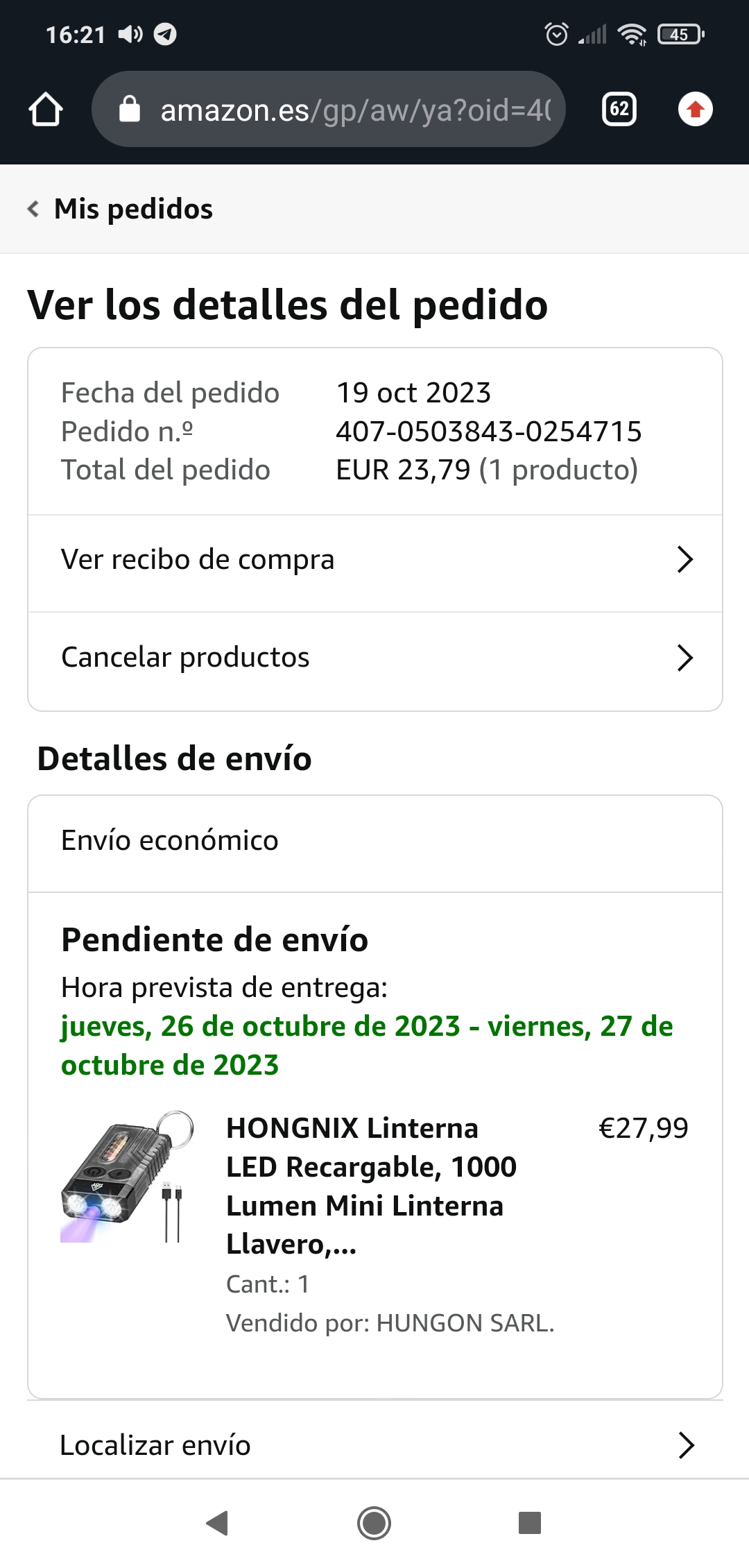Open the browser tabs switcher
This screenshot has height=1568, width=749.
[x=619, y=110]
